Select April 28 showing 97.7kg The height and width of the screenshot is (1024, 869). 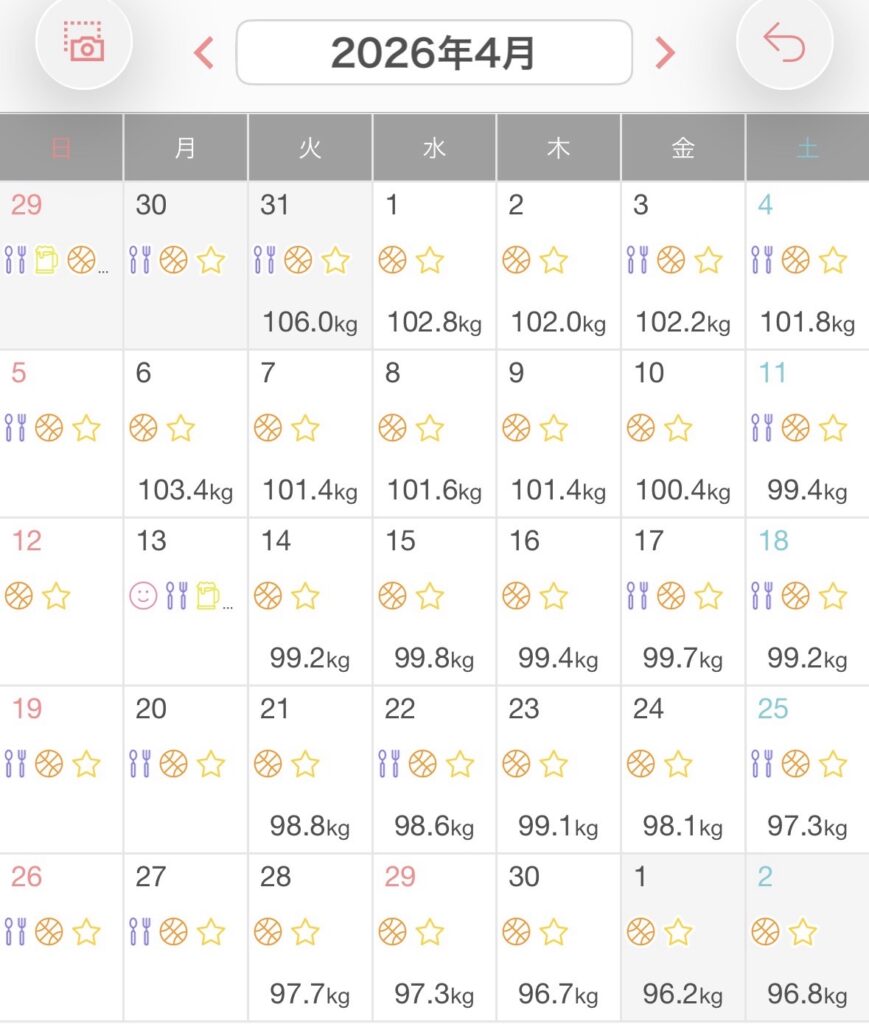(x=310, y=937)
